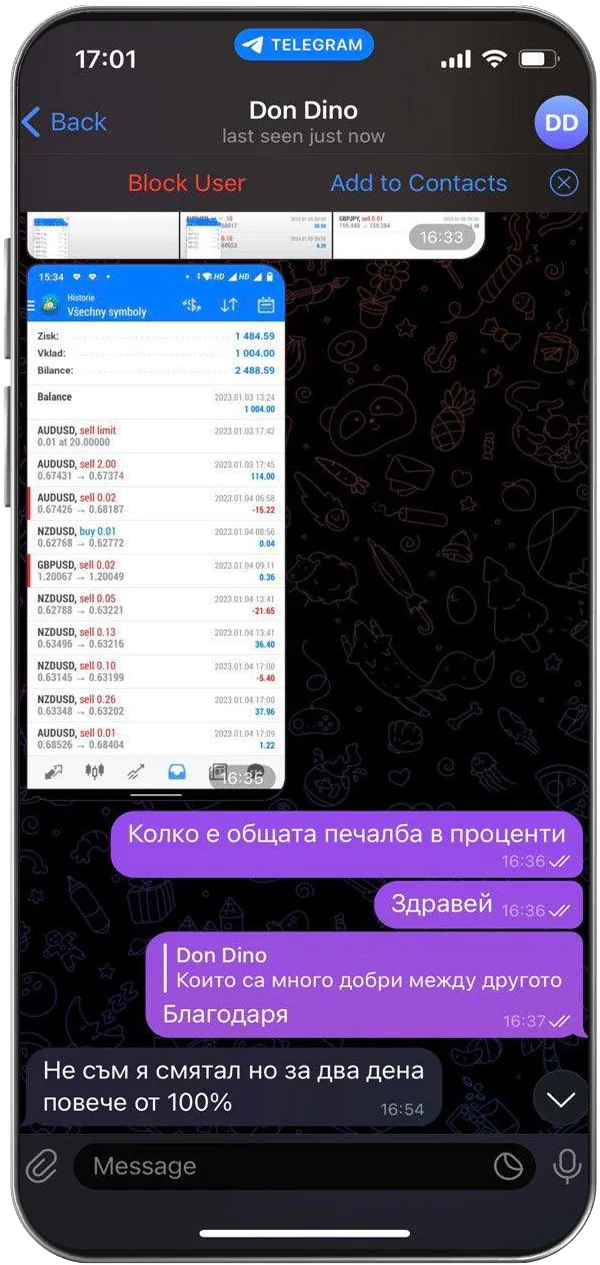The image size is (600, 1265).
Task: Tap the microphone to record a voice message
Action: [x=567, y=1166]
